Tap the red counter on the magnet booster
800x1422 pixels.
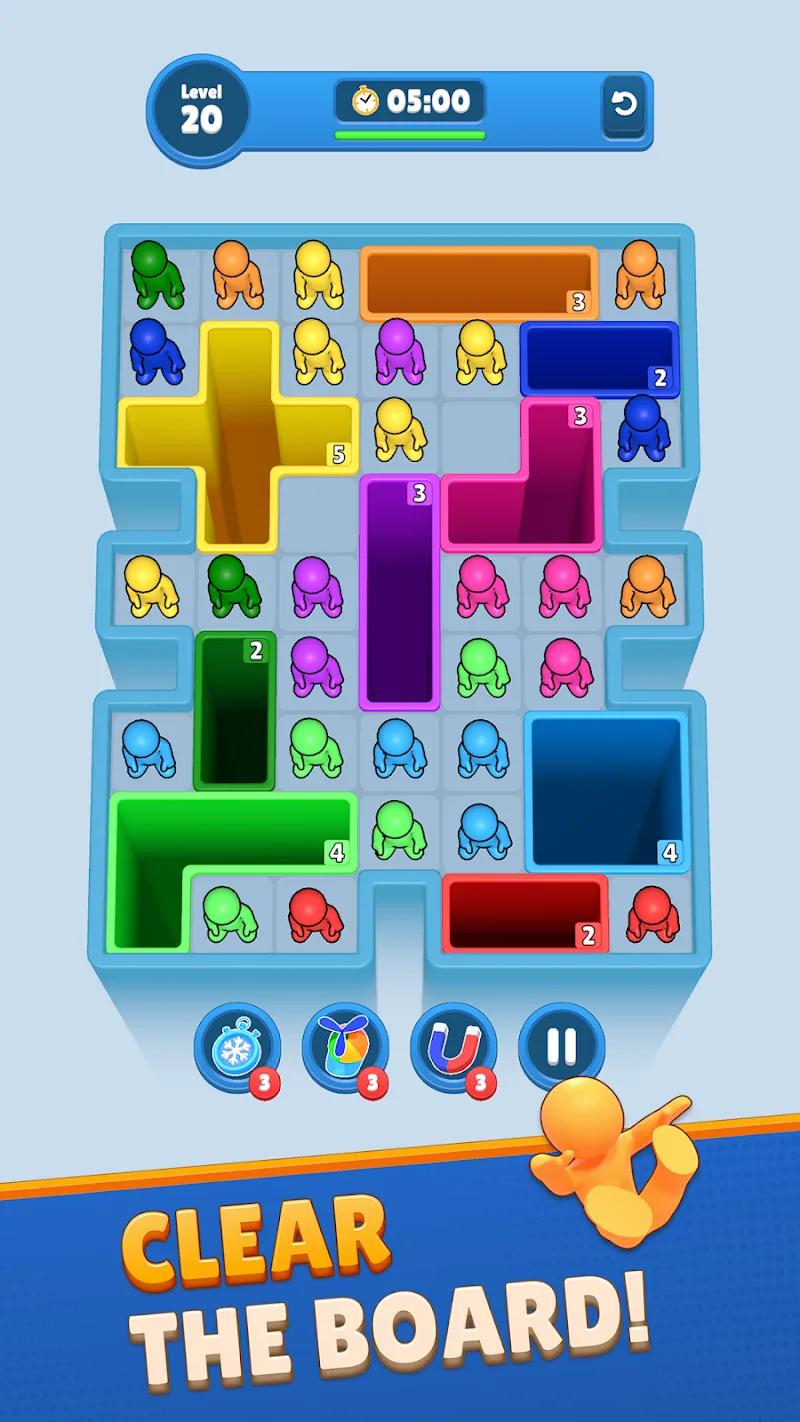click(483, 1083)
